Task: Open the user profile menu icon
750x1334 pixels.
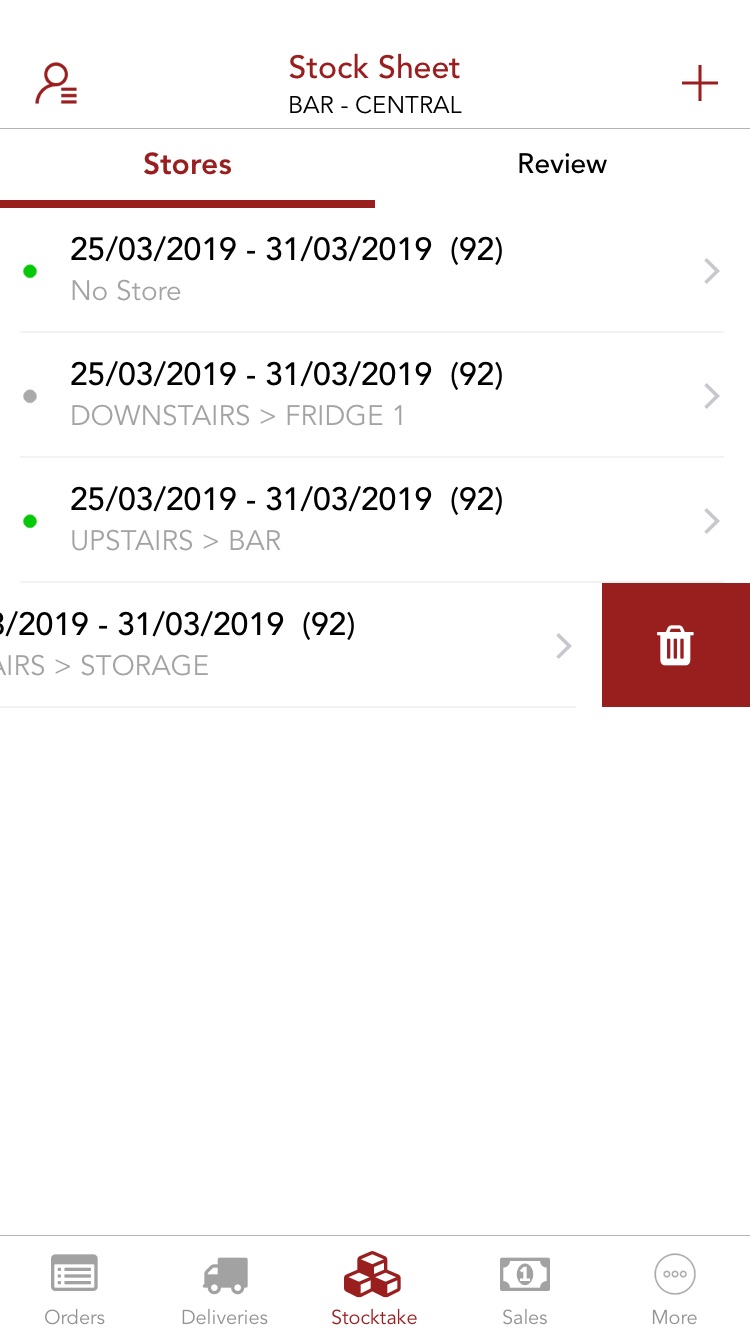Action: (57, 84)
